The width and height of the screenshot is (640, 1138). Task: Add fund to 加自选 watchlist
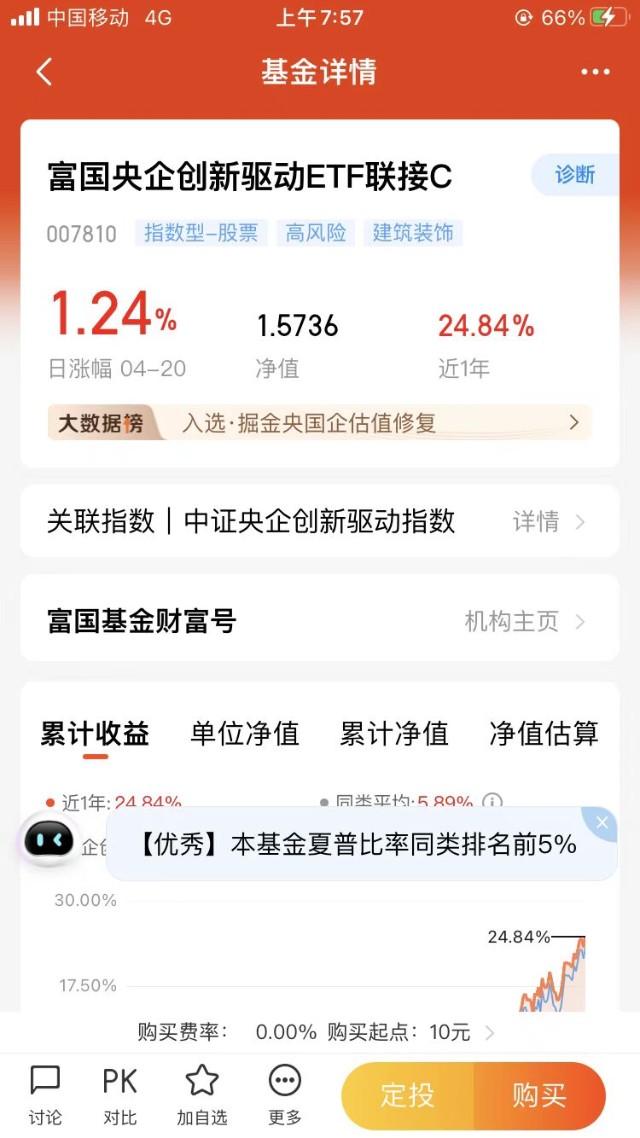pyautogui.click(x=202, y=1095)
